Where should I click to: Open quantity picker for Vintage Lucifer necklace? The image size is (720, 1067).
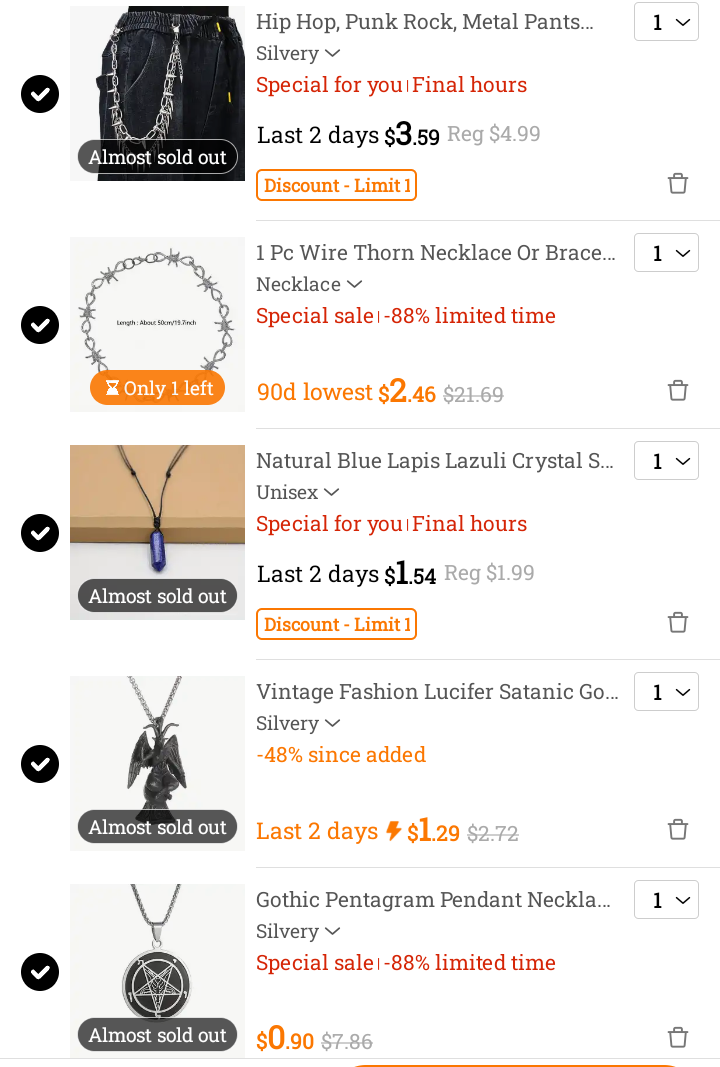coord(666,692)
